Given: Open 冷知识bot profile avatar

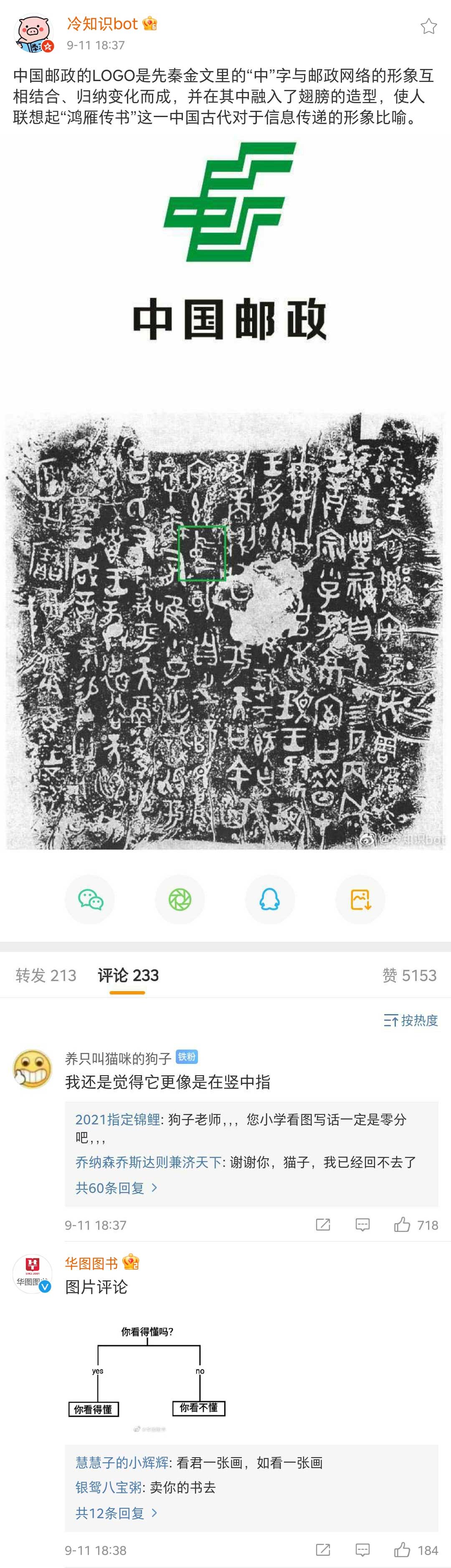Looking at the screenshot, I should pyautogui.click(x=33, y=34).
